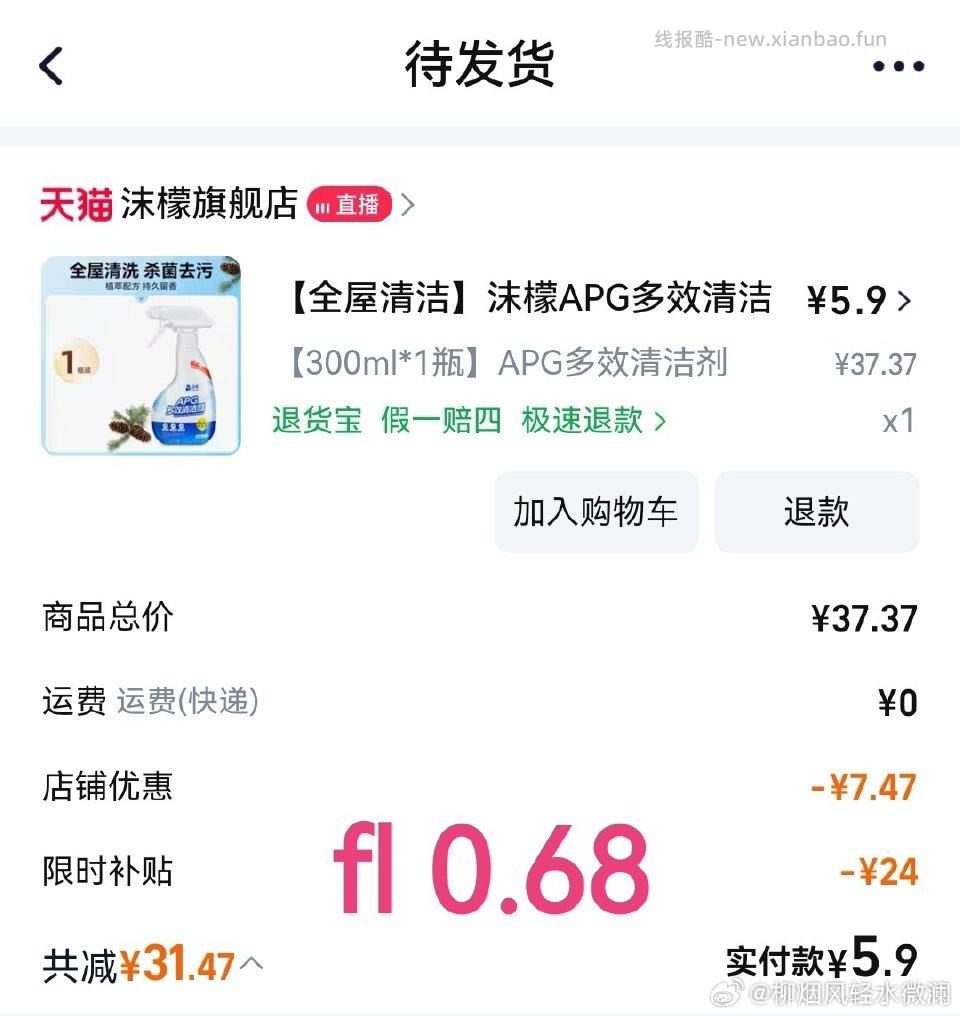Click the 假一赔四 guarantee tag
Screen dimensions: 960x1016
[x=440, y=421]
